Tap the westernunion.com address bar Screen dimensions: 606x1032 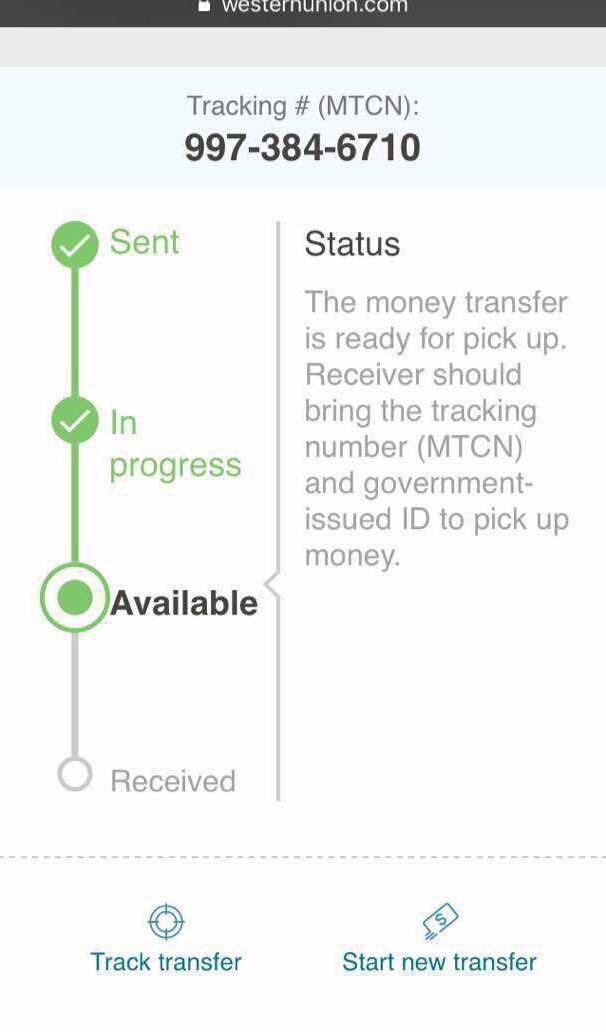coord(303,8)
